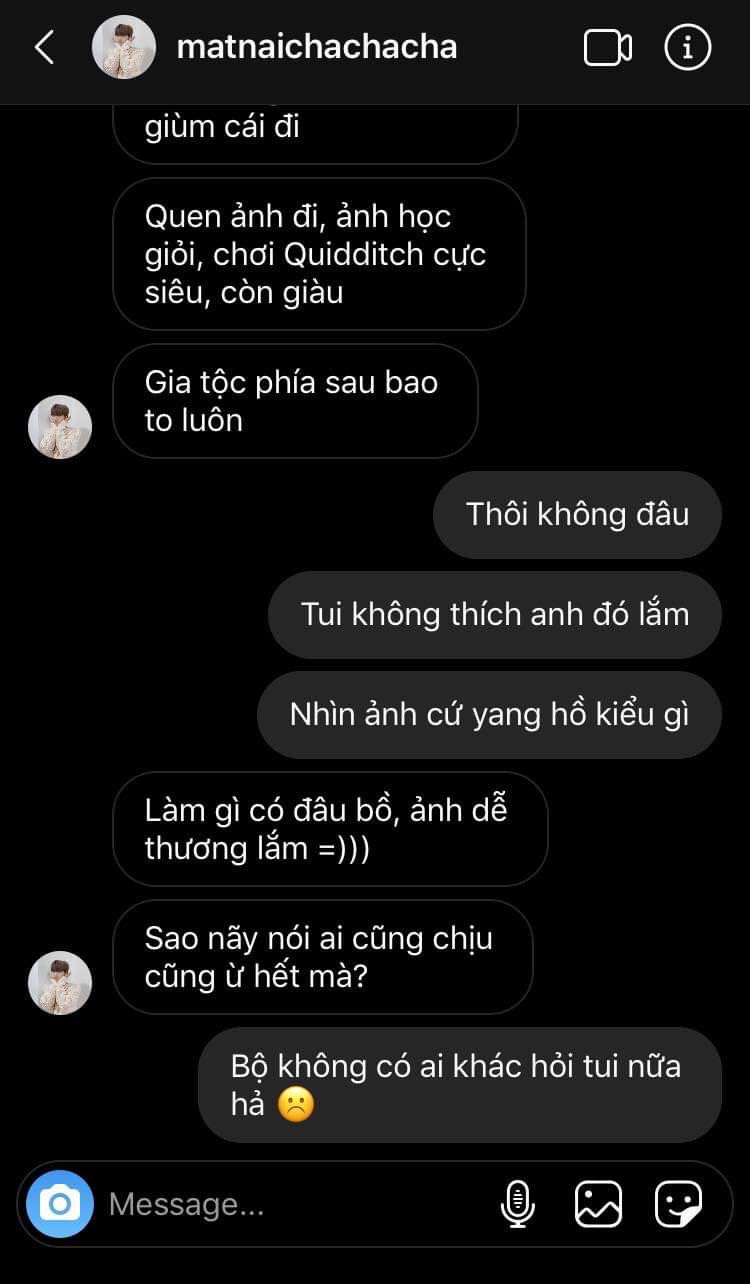Record a voice message with microphone
The height and width of the screenshot is (1284, 750).
click(x=517, y=1203)
